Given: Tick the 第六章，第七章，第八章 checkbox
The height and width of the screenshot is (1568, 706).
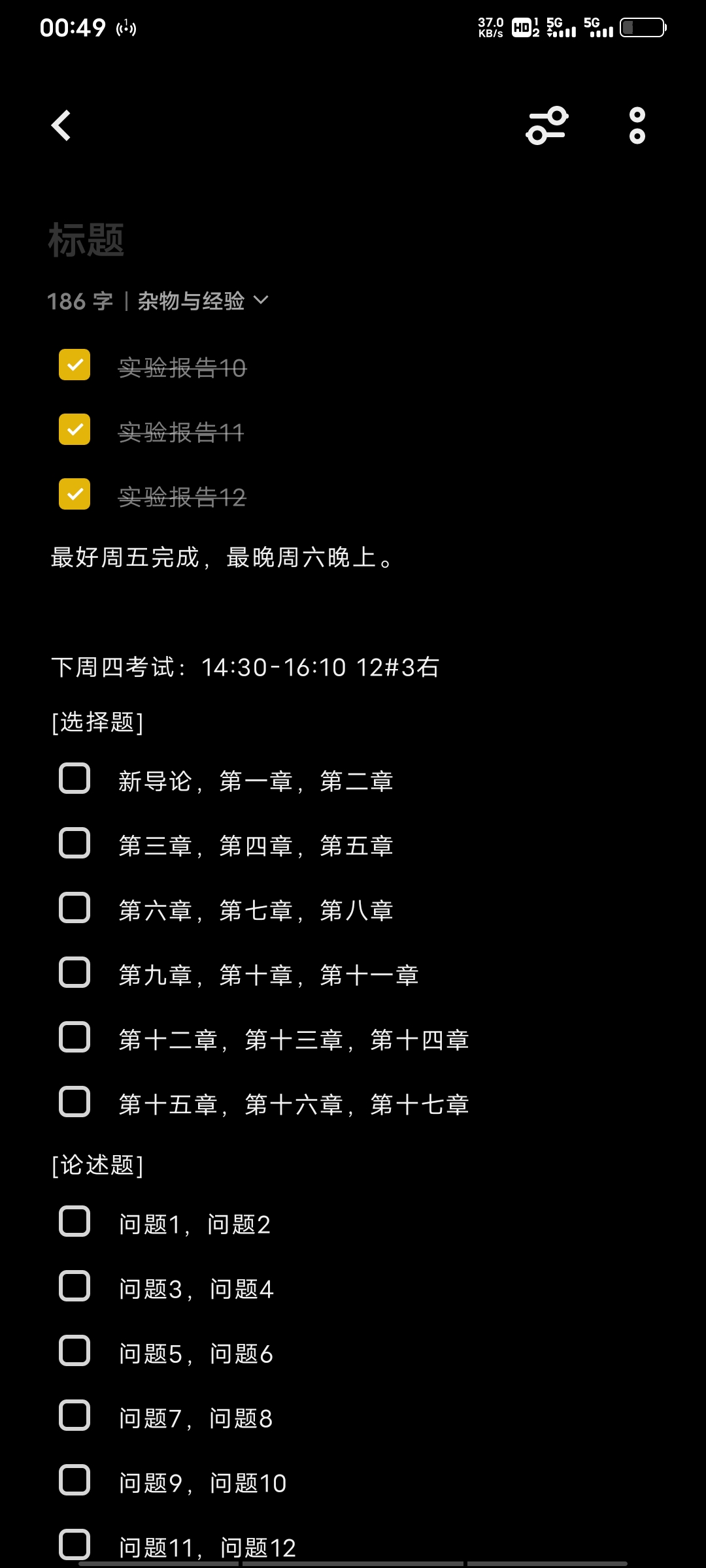Looking at the screenshot, I should (75, 908).
